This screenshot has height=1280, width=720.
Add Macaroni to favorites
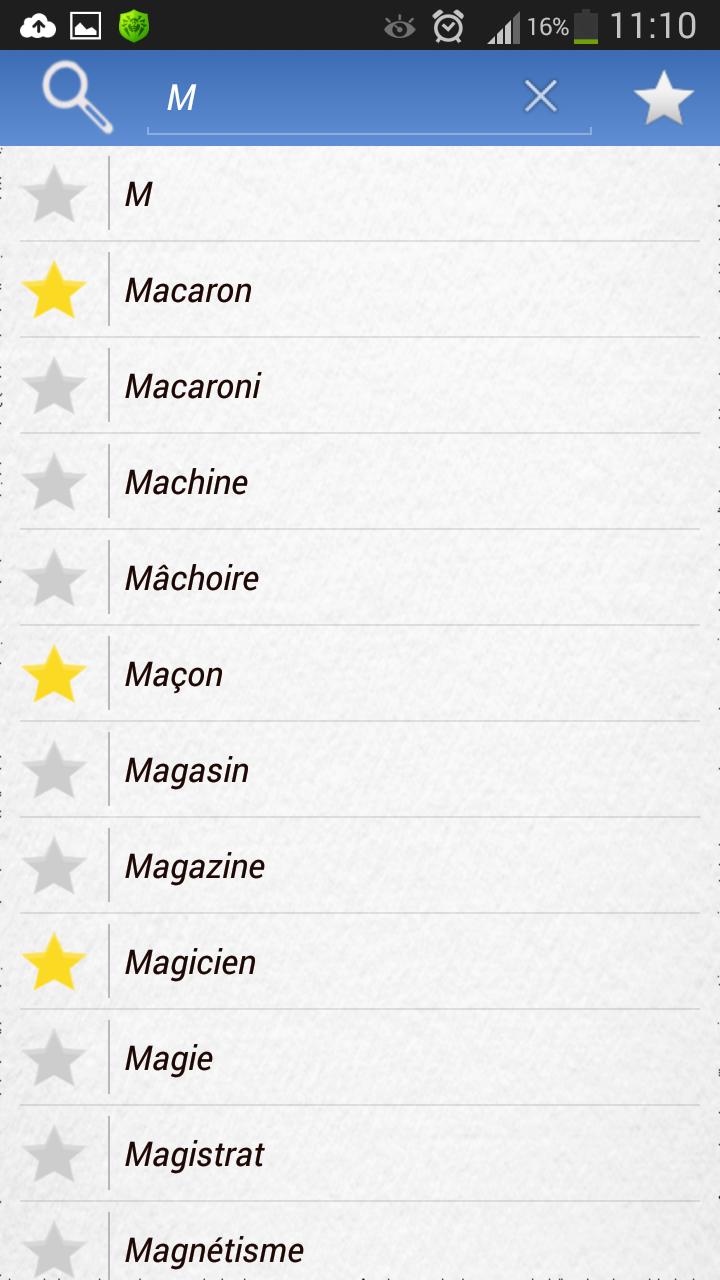click(x=54, y=387)
